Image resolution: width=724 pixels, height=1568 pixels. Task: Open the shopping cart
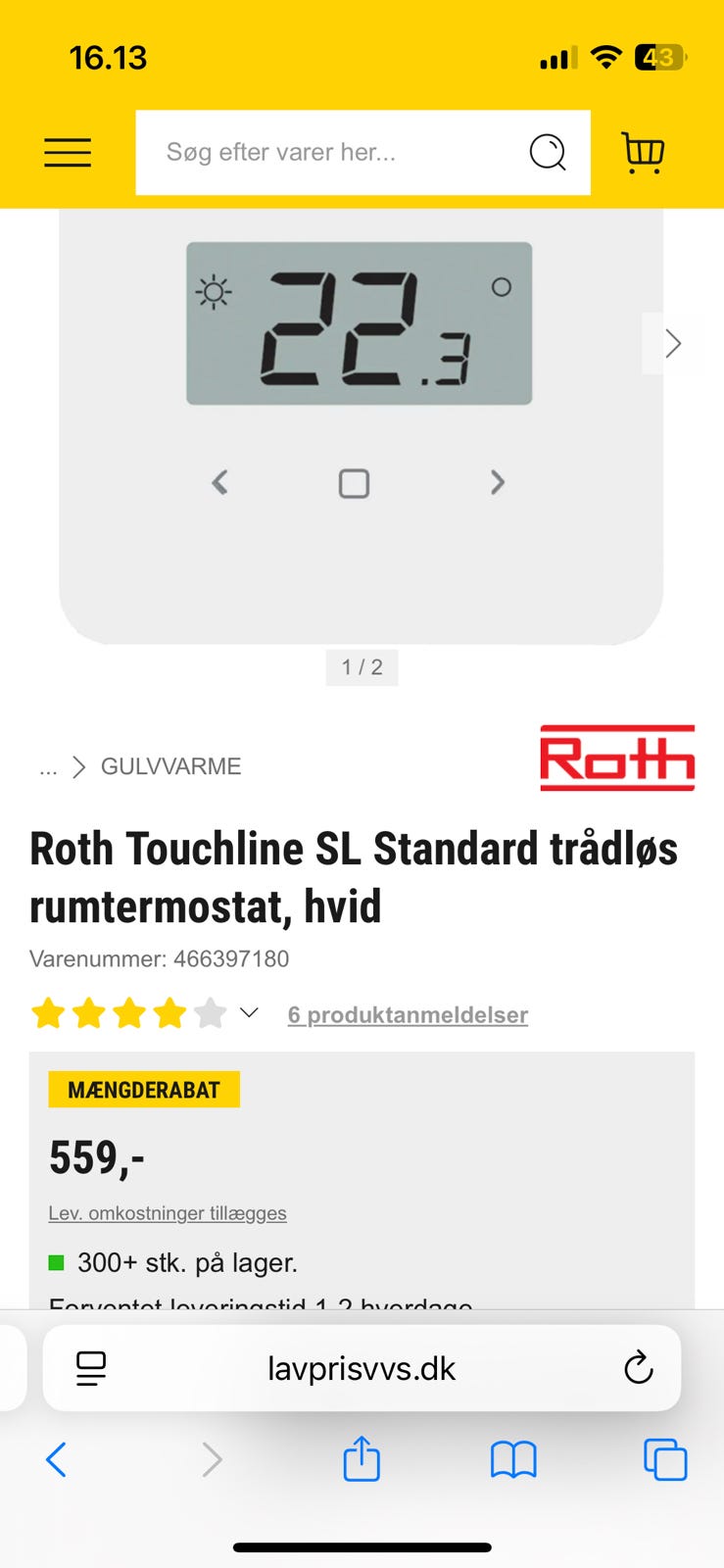[x=644, y=153]
